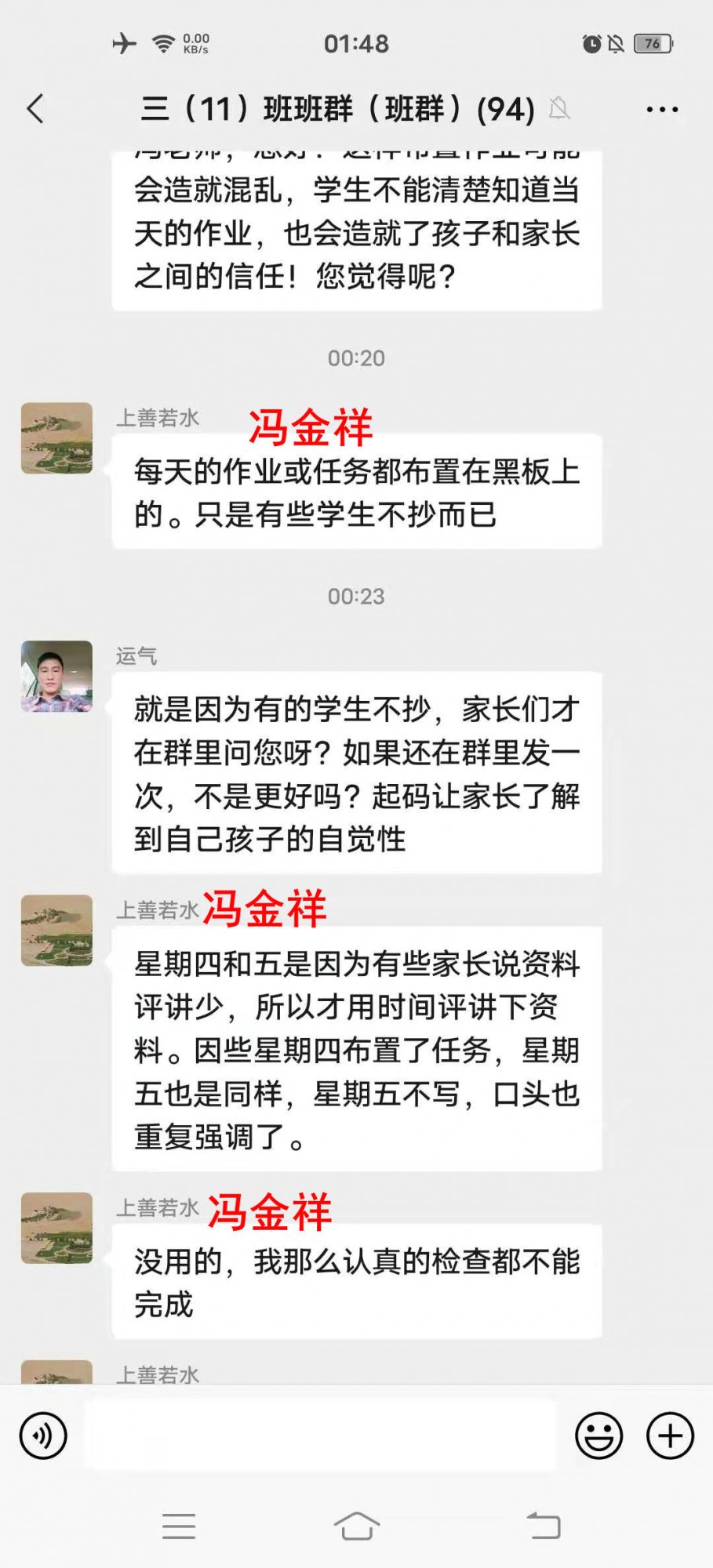The image size is (713, 1568).
Task: Open the system recent apps menu button
Action: click(179, 1526)
